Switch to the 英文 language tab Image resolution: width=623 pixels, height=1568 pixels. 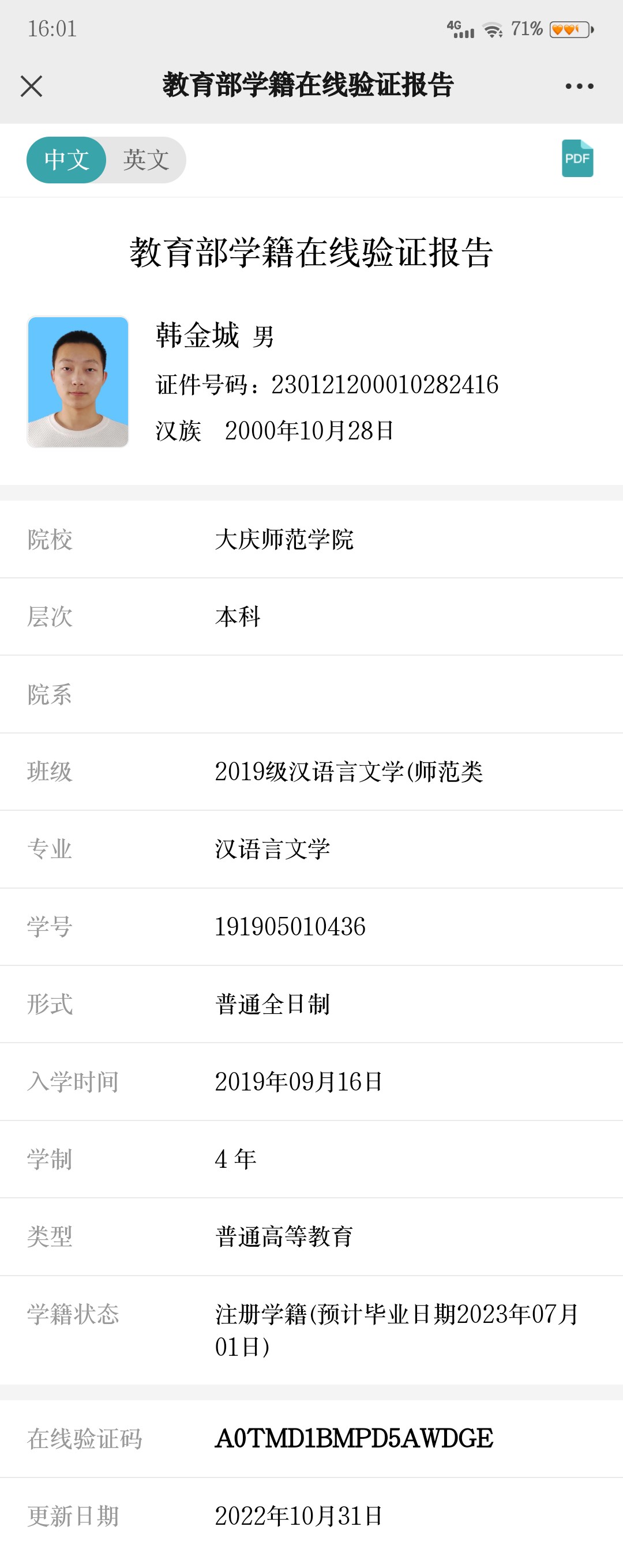pos(146,160)
